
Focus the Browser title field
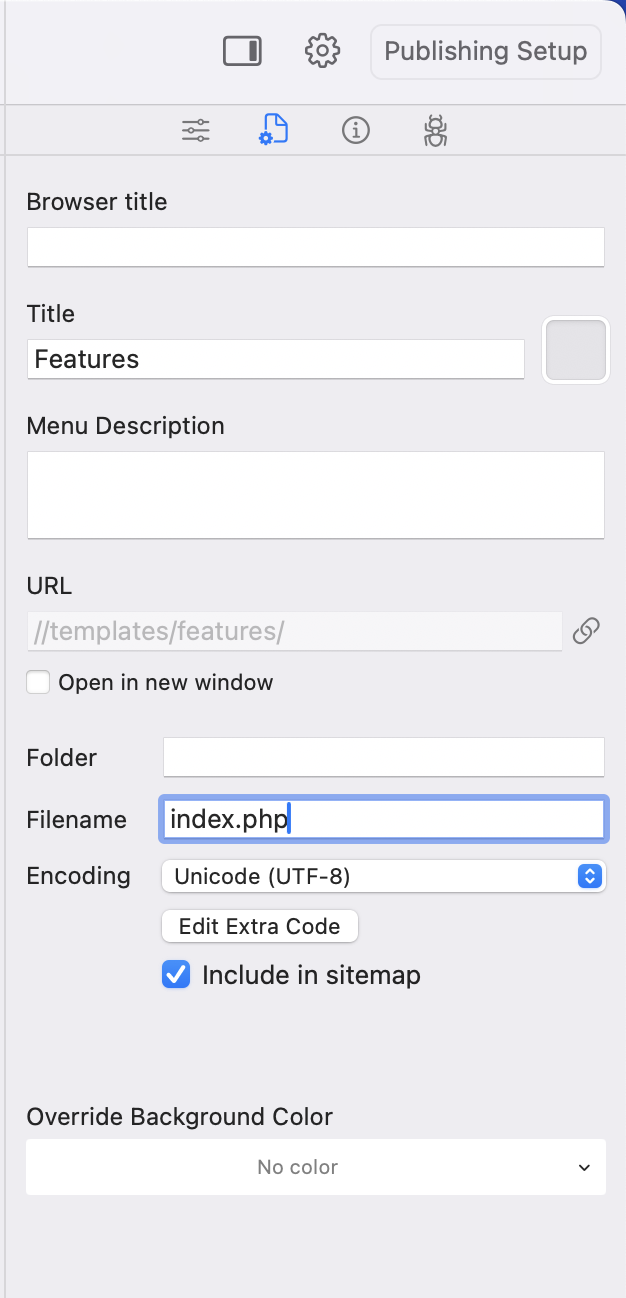(315, 247)
